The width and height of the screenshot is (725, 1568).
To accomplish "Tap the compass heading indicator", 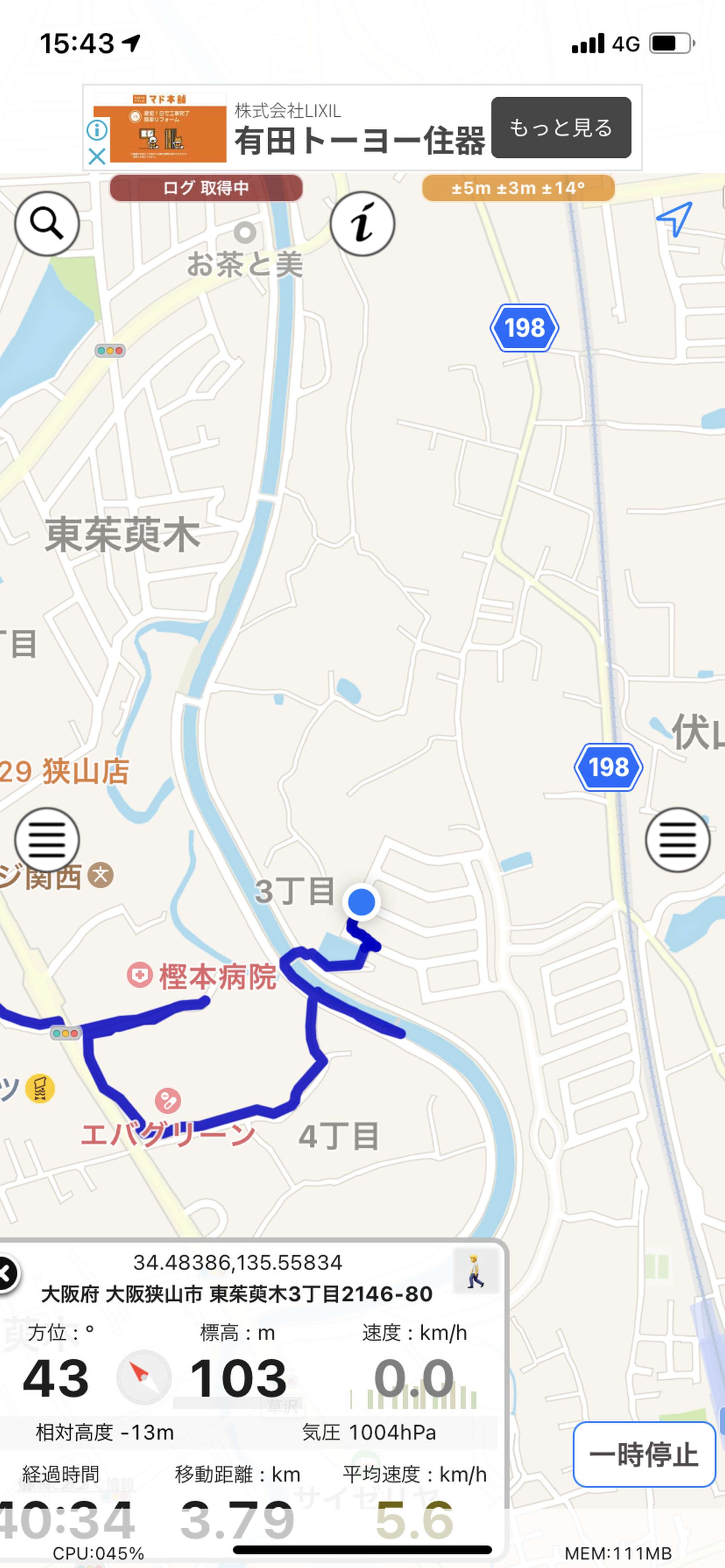I will click(143, 1377).
